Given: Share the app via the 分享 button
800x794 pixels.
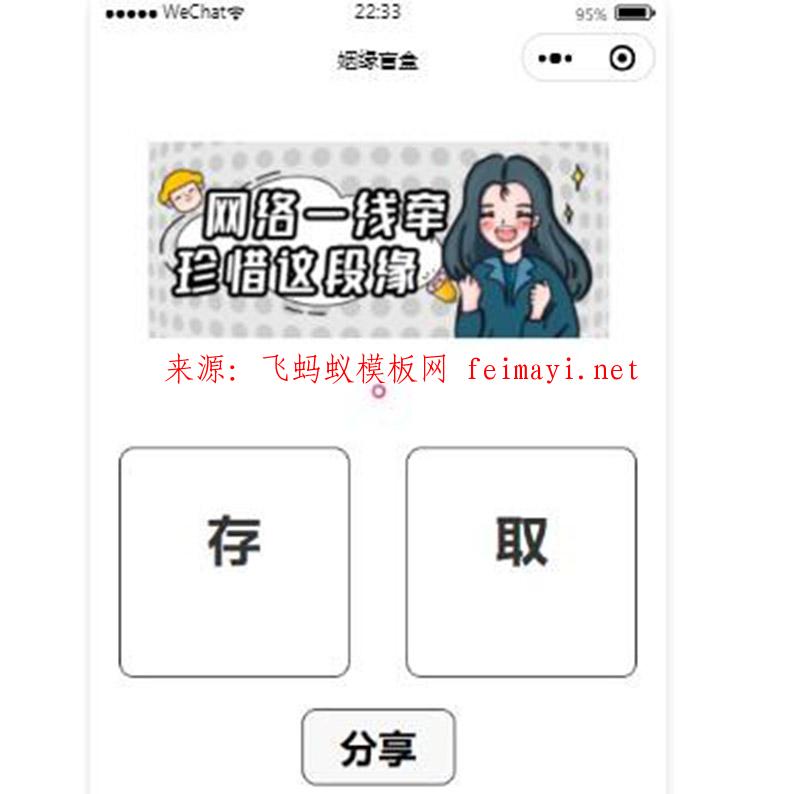Looking at the screenshot, I should (x=378, y=747).
